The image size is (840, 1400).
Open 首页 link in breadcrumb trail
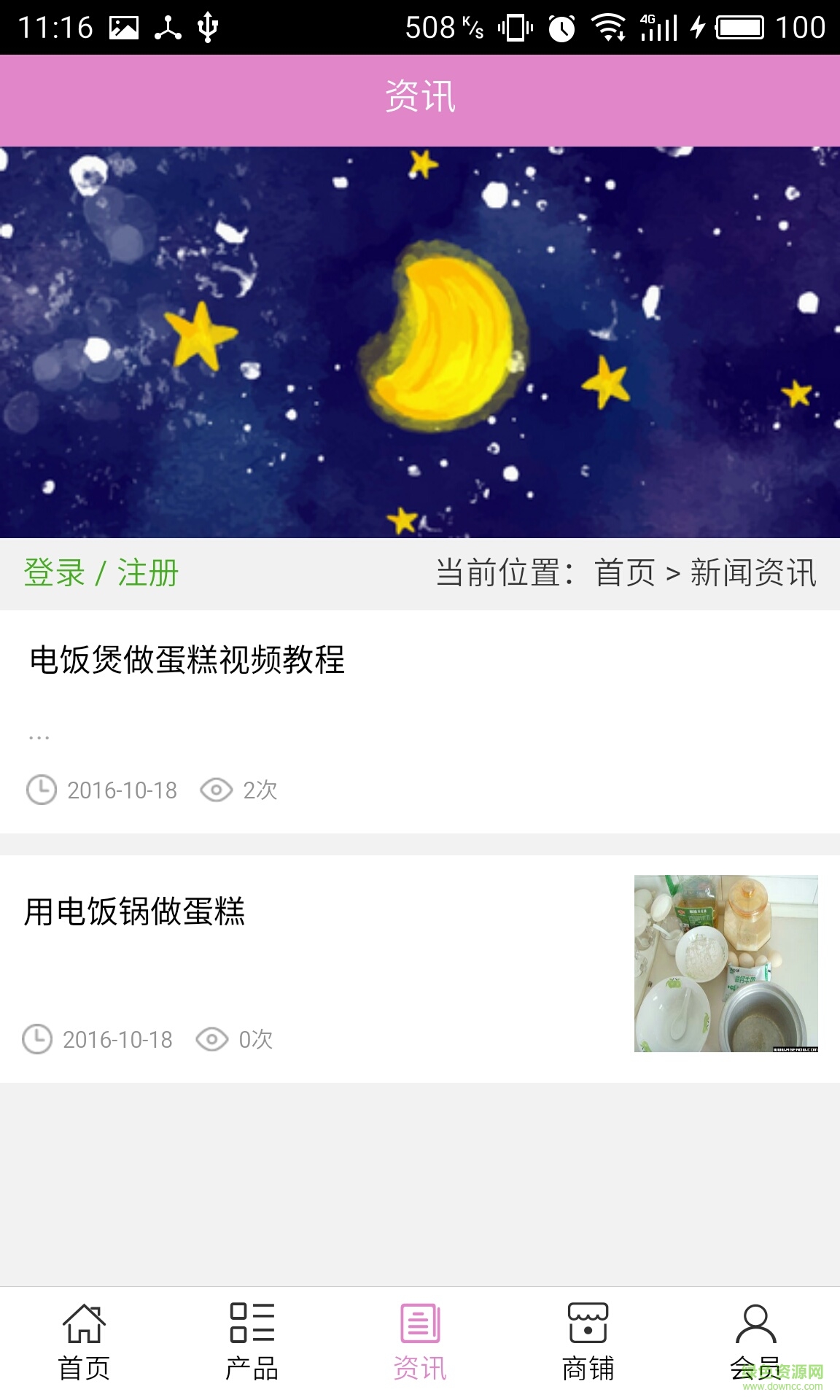623,574
